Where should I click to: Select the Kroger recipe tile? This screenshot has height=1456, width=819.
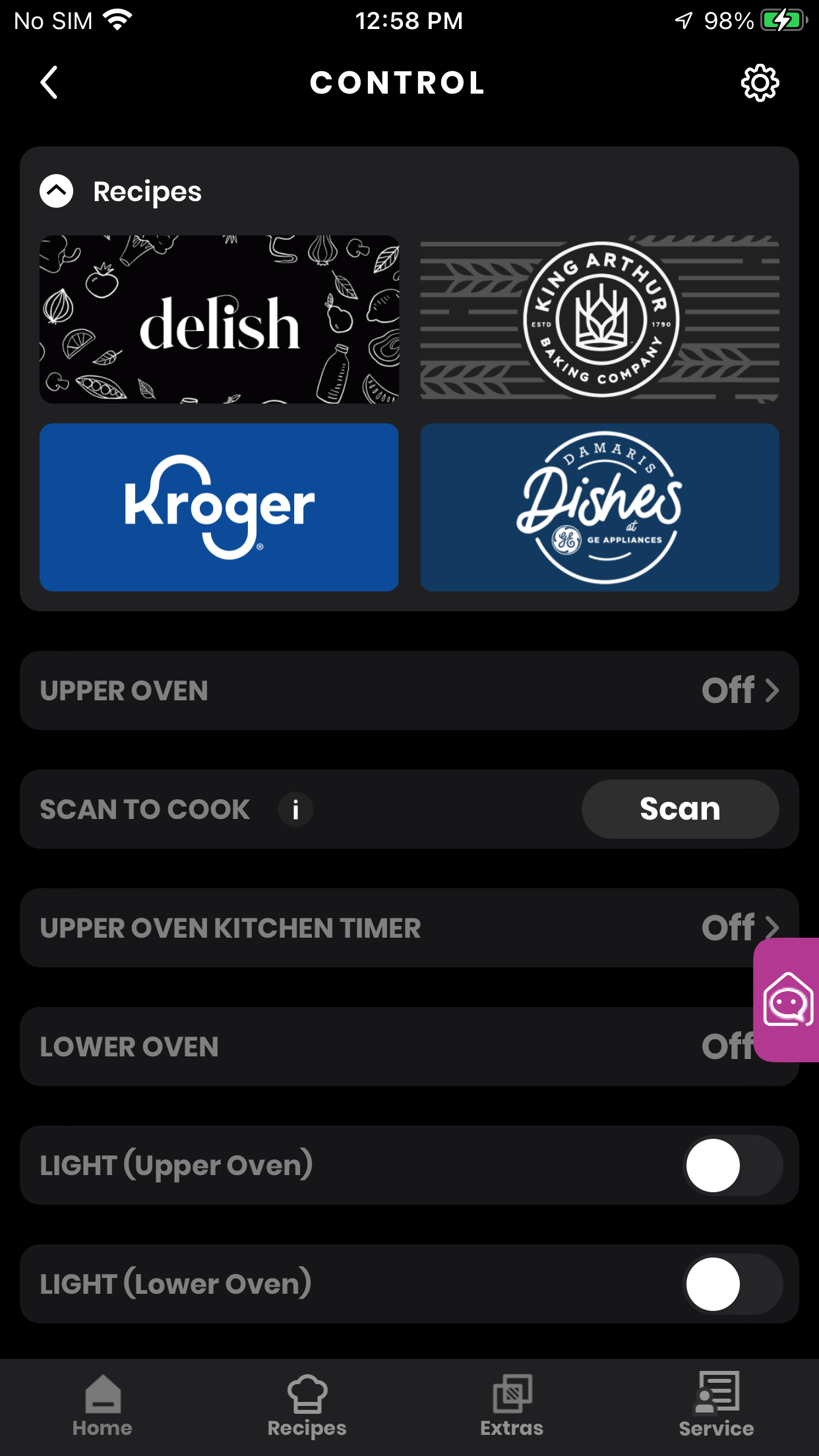coord(219,507)
